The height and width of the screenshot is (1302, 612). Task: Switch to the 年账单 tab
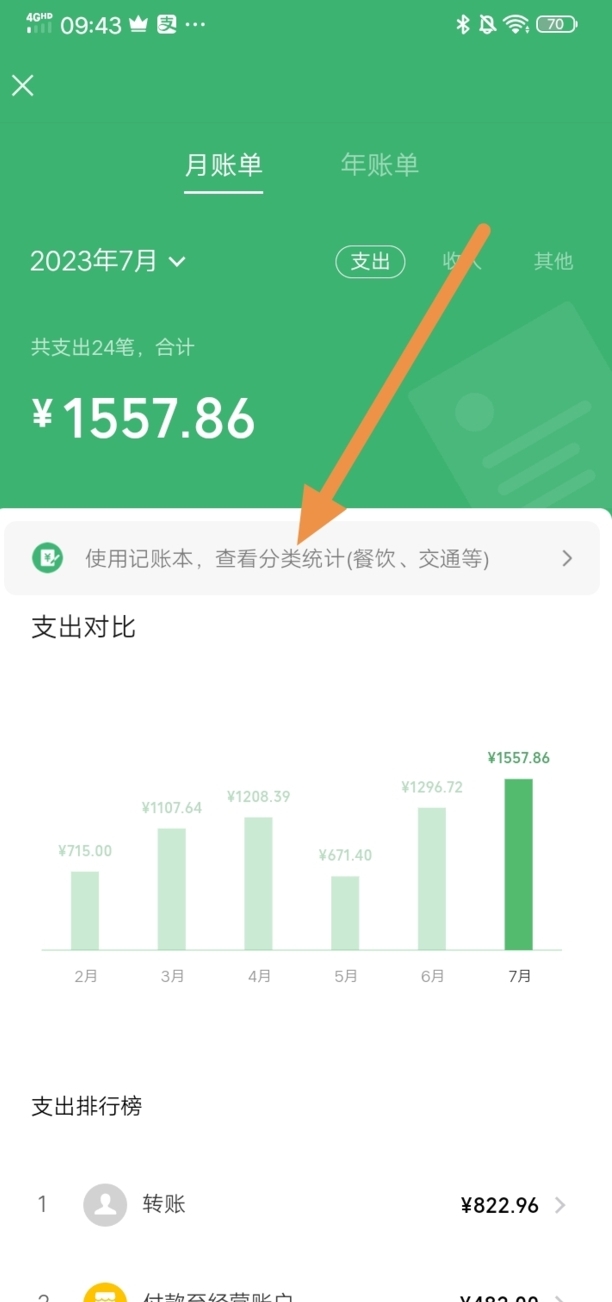(x=380, y=165)
